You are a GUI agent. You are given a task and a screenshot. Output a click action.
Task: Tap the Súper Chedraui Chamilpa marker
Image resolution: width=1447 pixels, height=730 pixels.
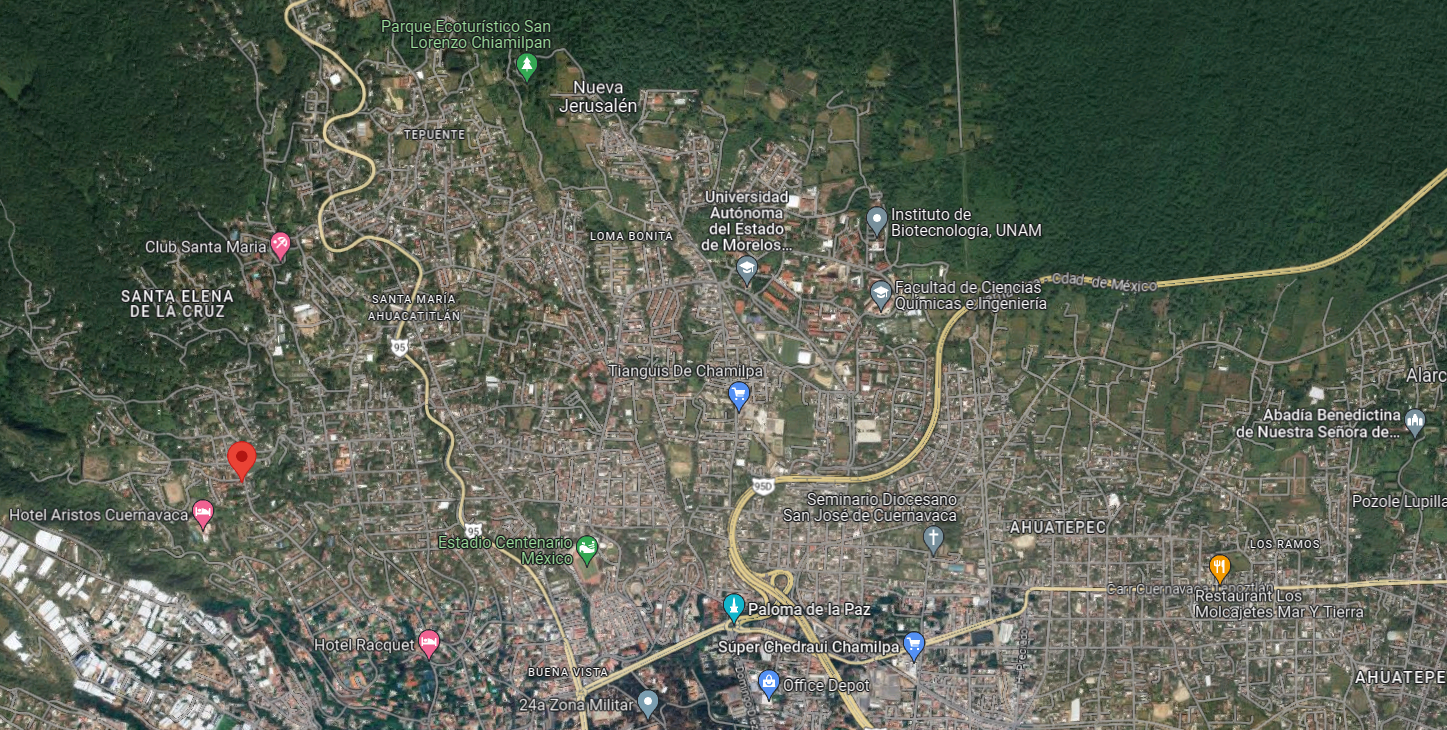913,645
